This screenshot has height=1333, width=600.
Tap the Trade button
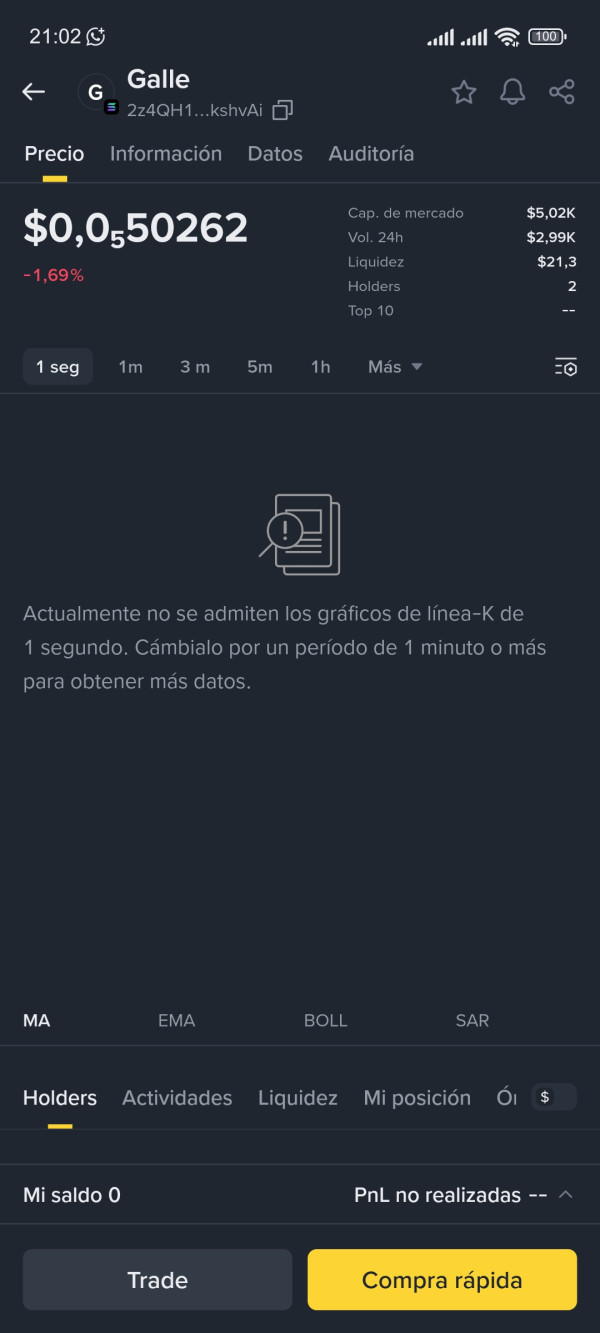pos(158,1280)
